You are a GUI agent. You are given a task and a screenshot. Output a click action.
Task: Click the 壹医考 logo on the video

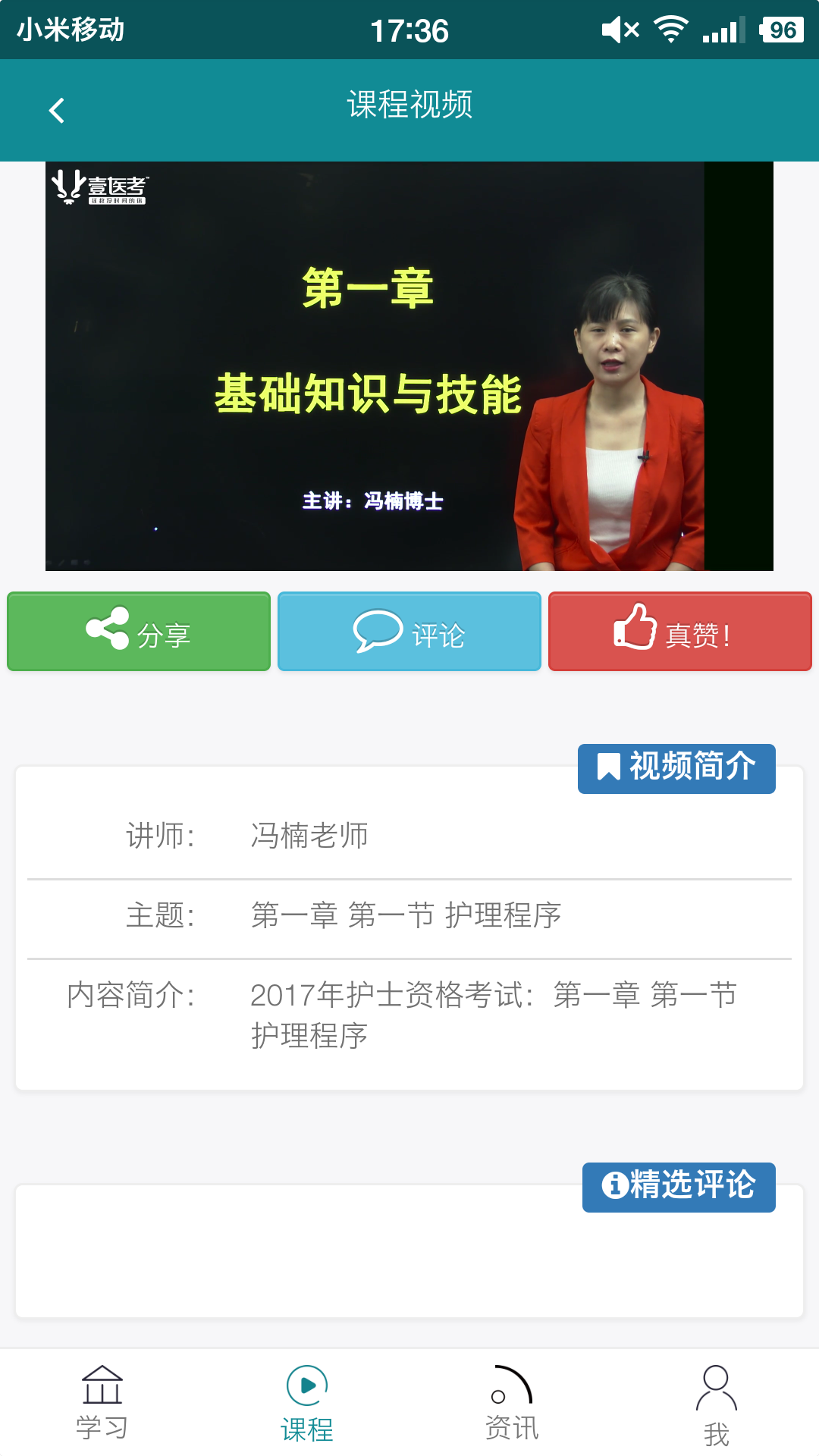(x=102, y=187)
